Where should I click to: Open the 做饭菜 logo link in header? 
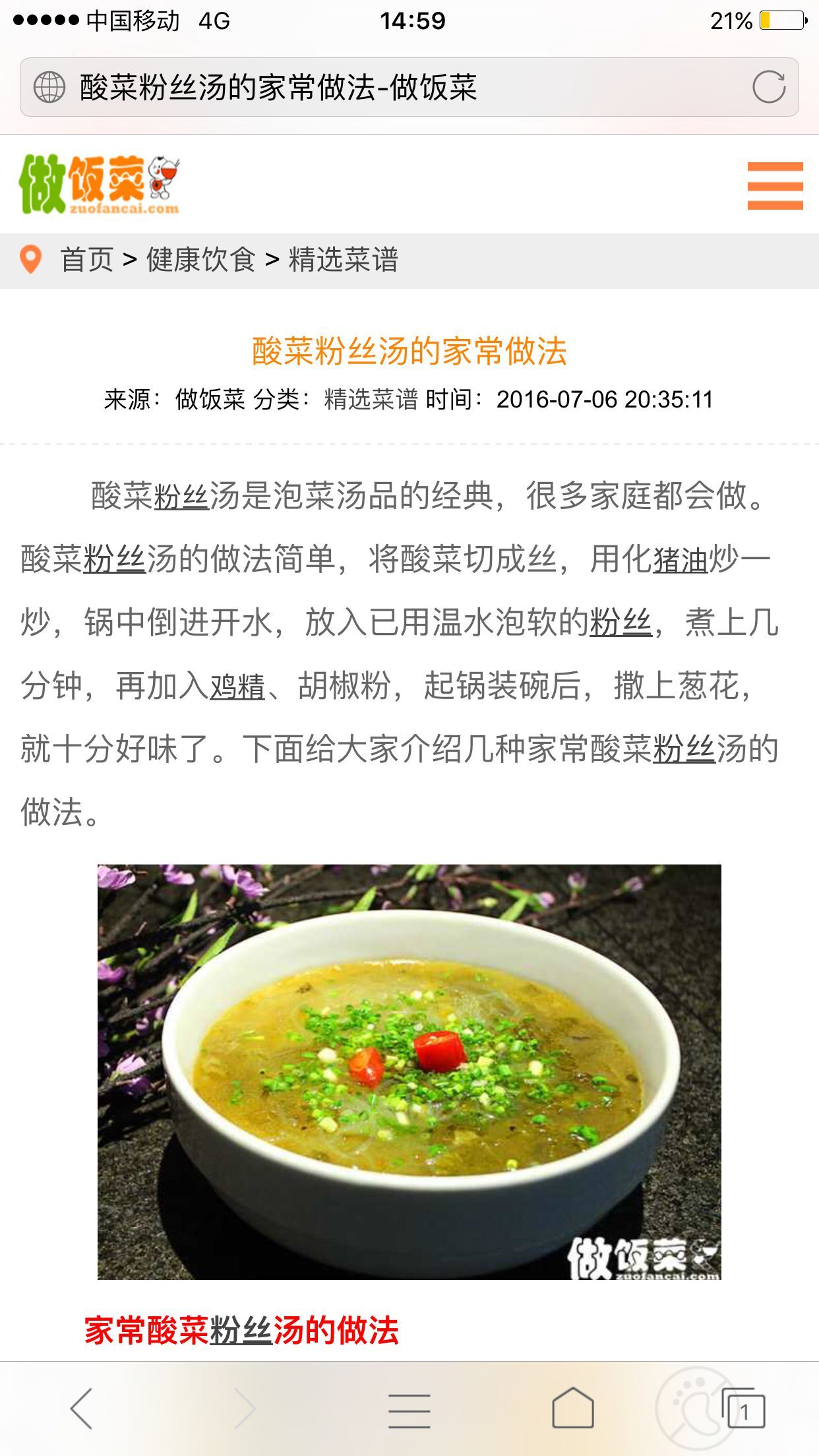pyautogui.click(x=99, y=185)
